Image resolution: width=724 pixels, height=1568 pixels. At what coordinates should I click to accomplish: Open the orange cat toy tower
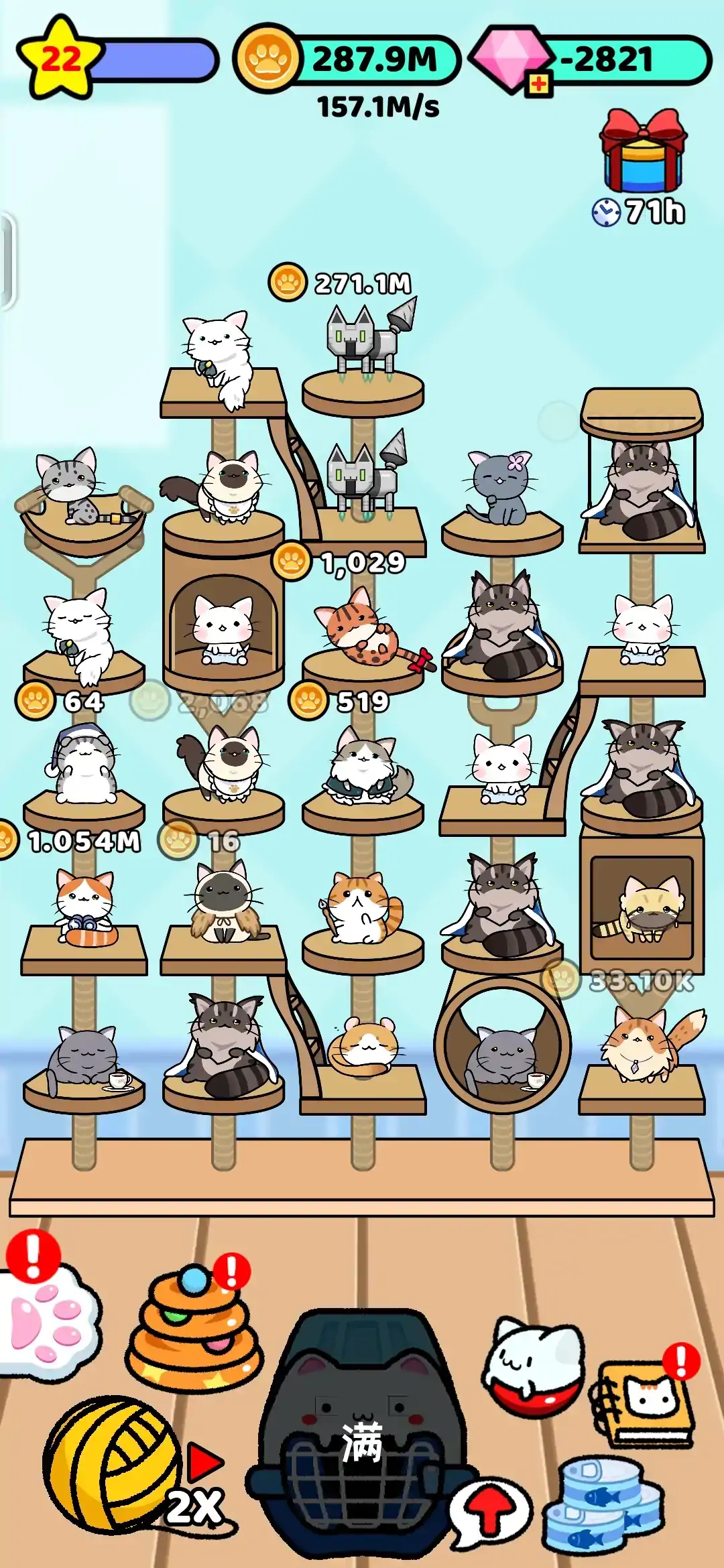pos(193,1333)
